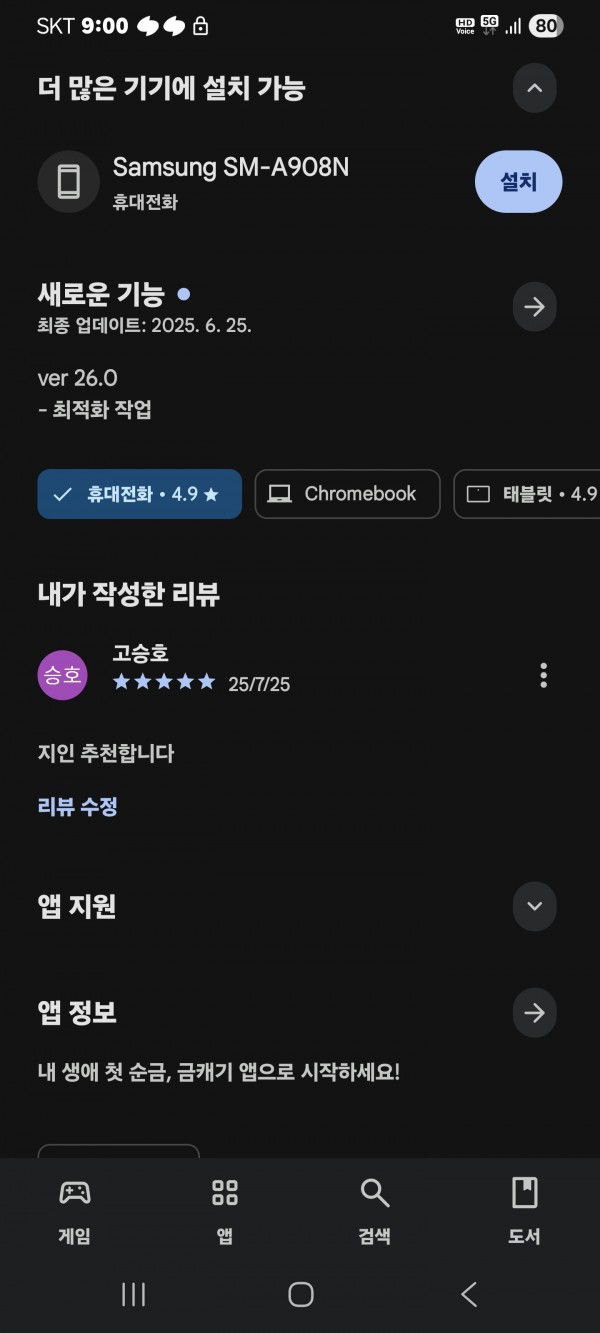This screenshot has height=1333, width=600.
Task: Select the 휴대전화 rating chip
Action: pyautogui.click(x=139, y=494)
